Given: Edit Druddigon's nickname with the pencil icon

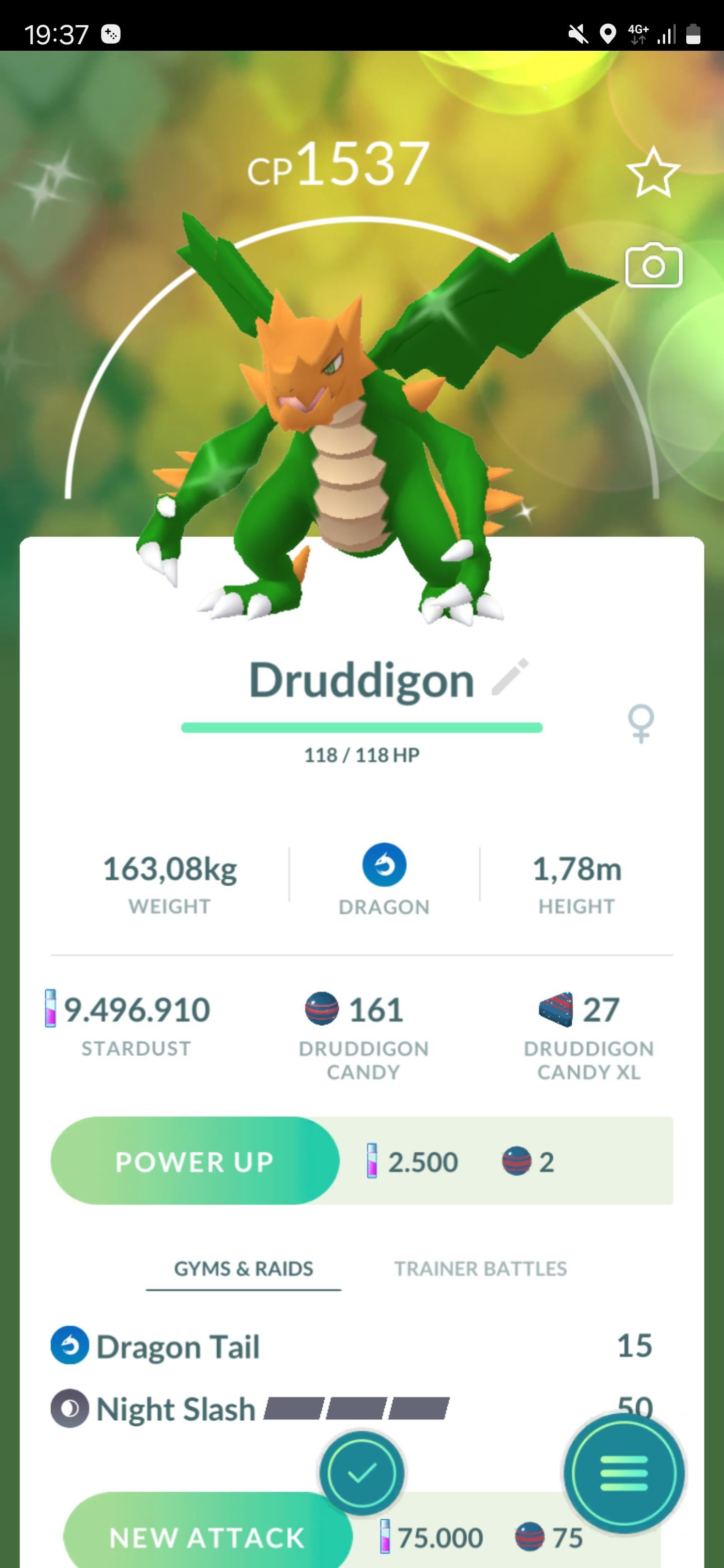Looking at the screenshot, I should [x=510, y=677].
